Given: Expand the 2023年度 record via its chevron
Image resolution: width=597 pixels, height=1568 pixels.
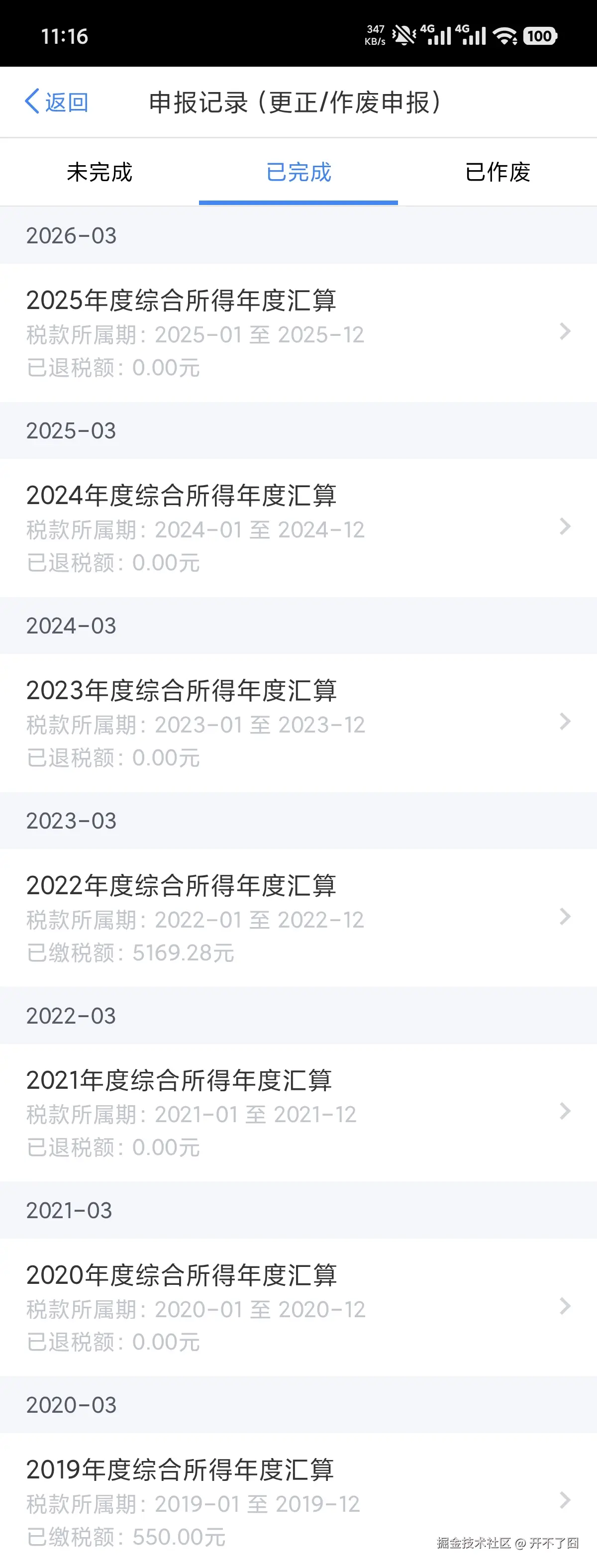Looking at the screenshot, I should [565, 723].
